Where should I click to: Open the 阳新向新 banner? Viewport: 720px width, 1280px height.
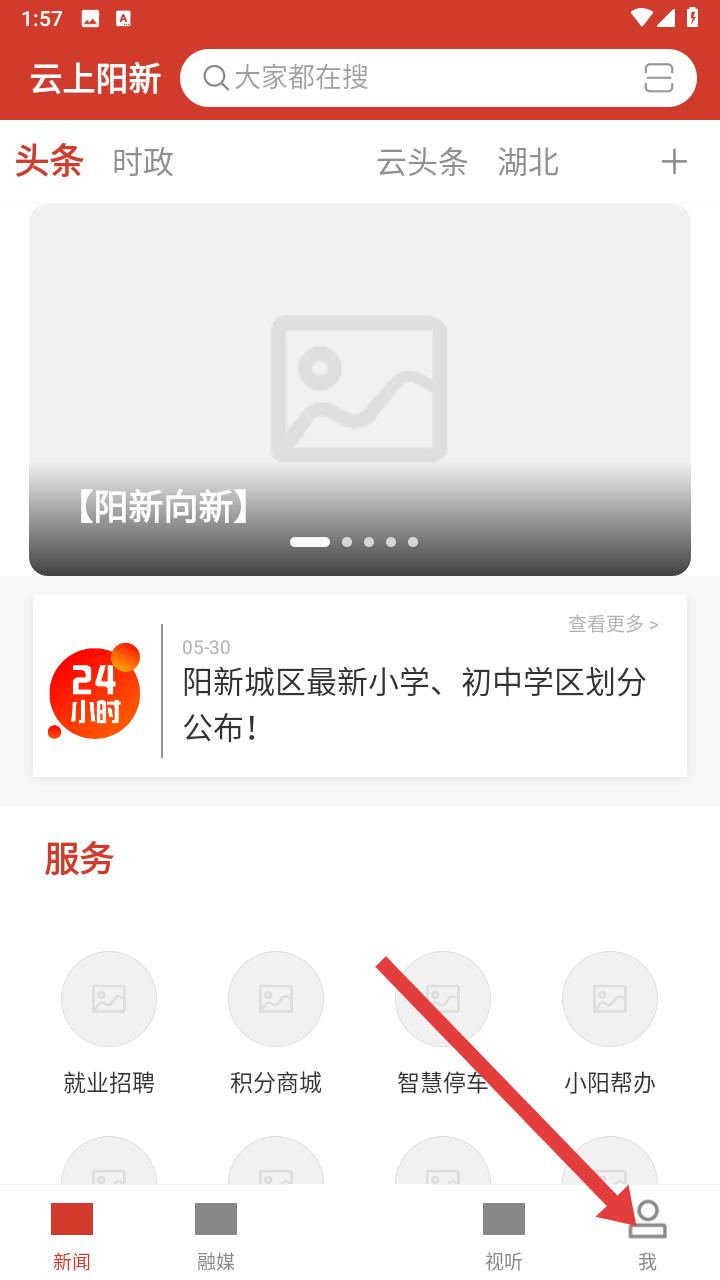pyautogui.click(x=360, y=390)
